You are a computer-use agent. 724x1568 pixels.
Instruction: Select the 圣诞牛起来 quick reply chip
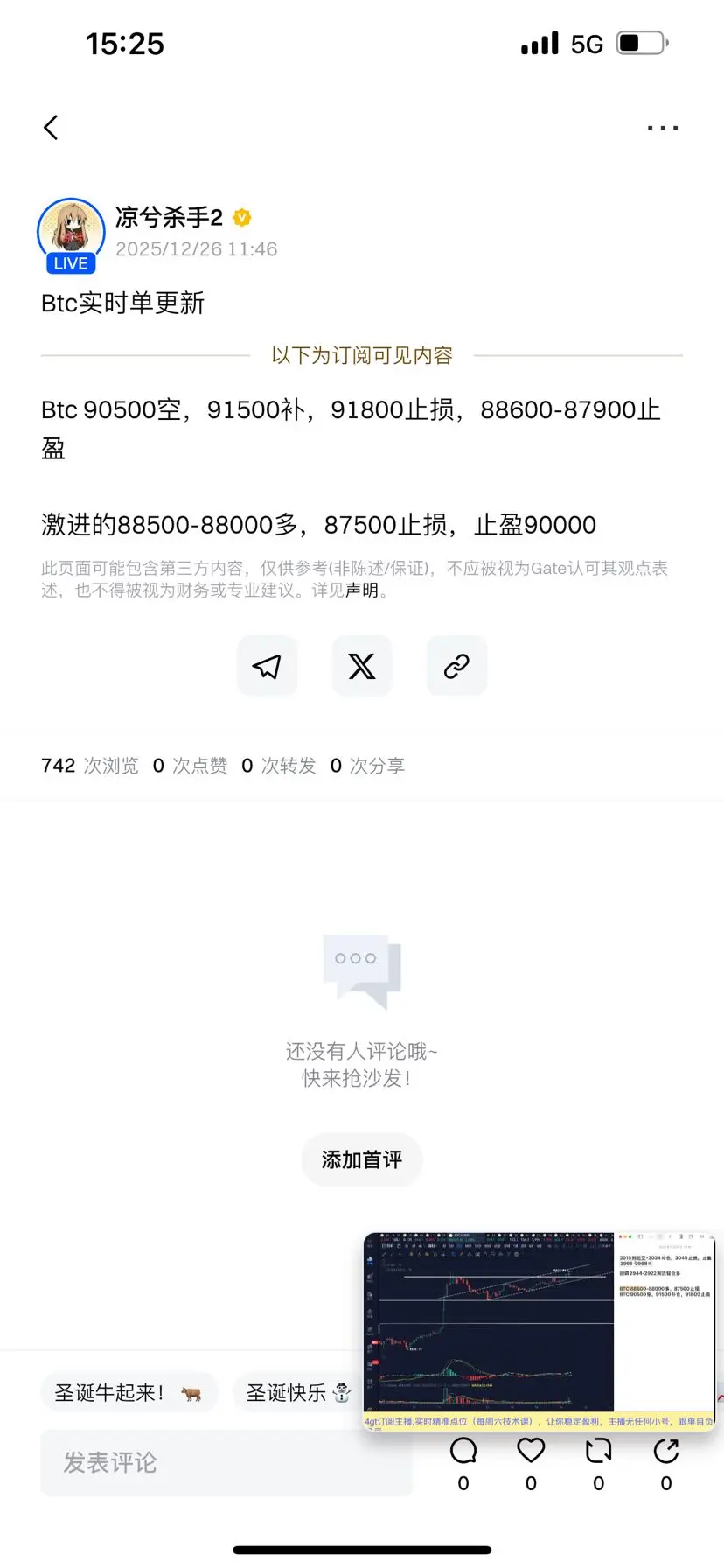129,1392
